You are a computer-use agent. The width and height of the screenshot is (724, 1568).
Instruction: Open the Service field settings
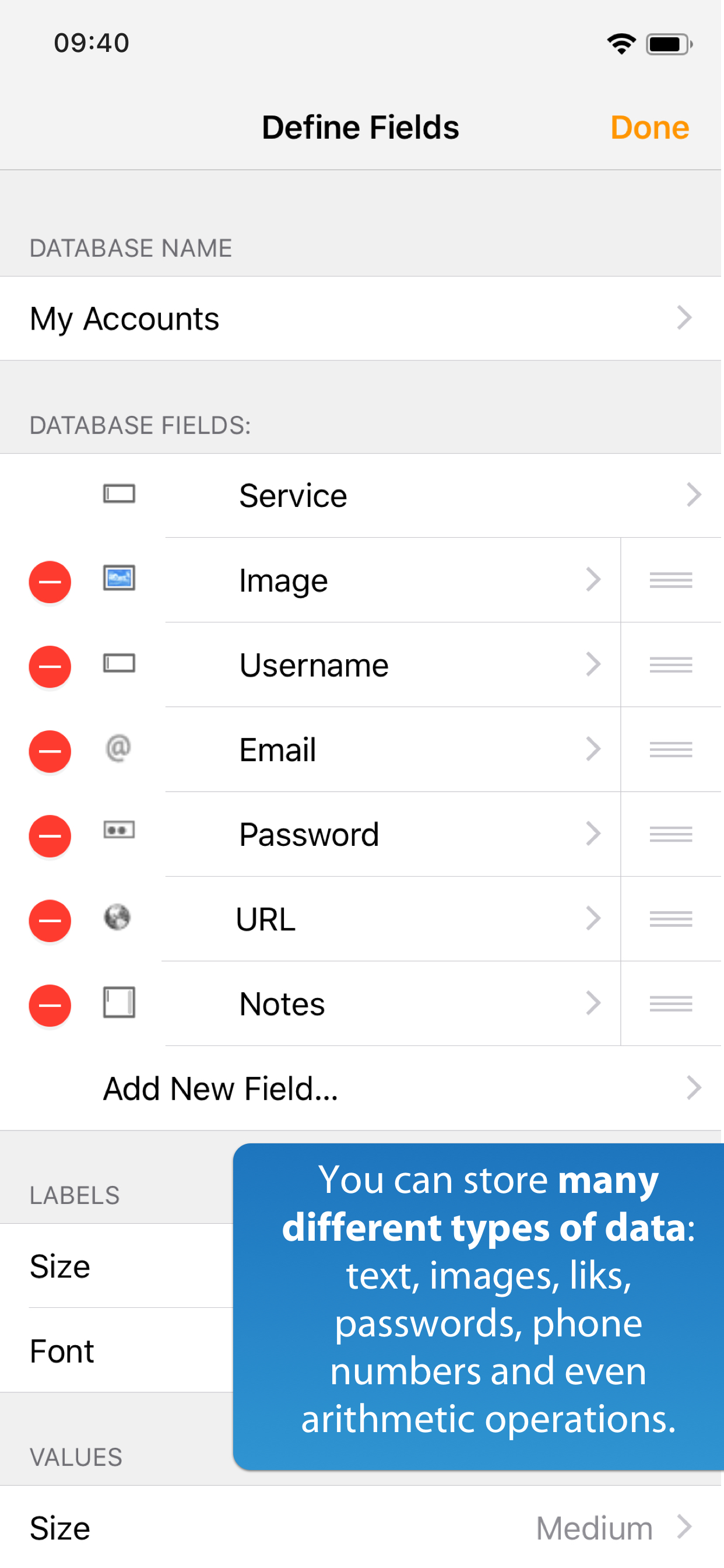362,495
